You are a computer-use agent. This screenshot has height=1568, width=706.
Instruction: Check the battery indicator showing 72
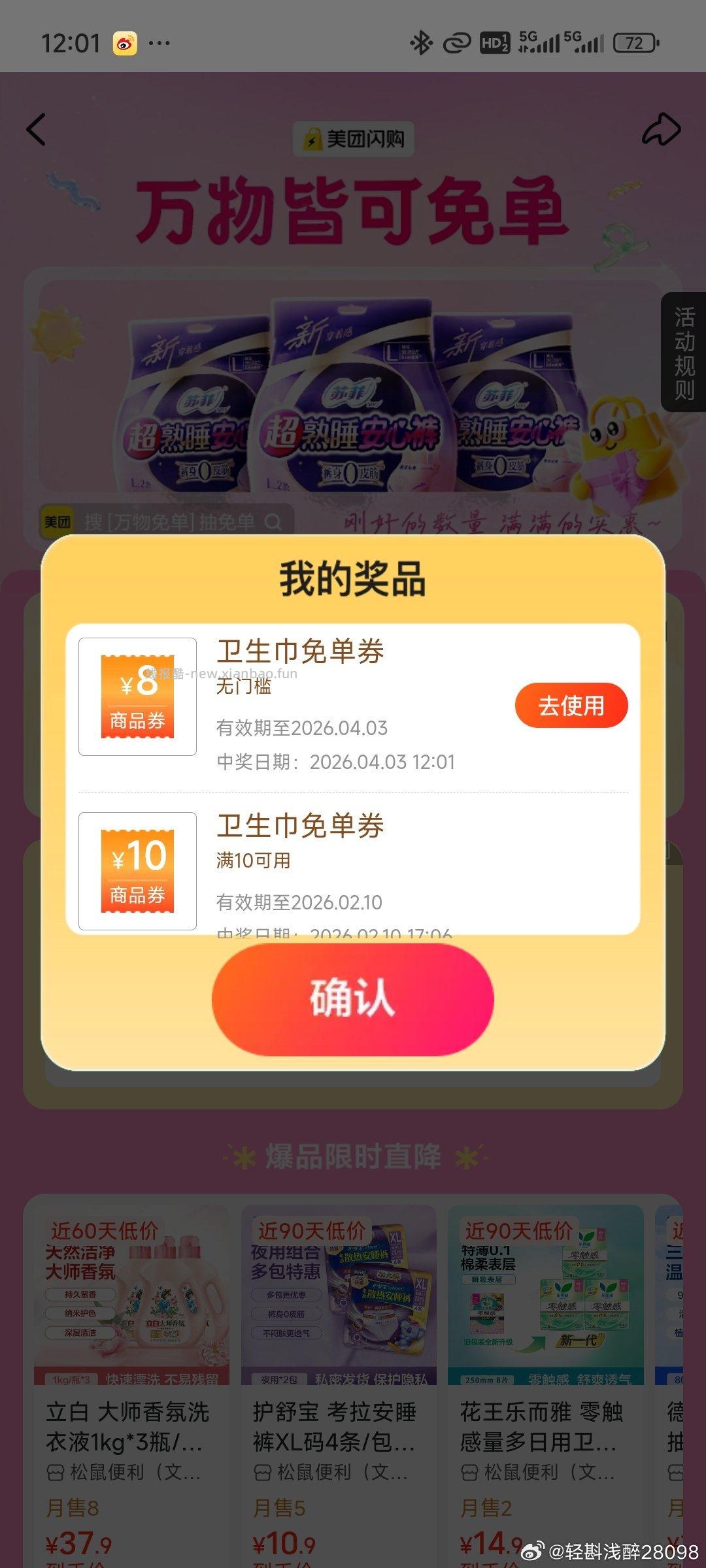point(635,41)
